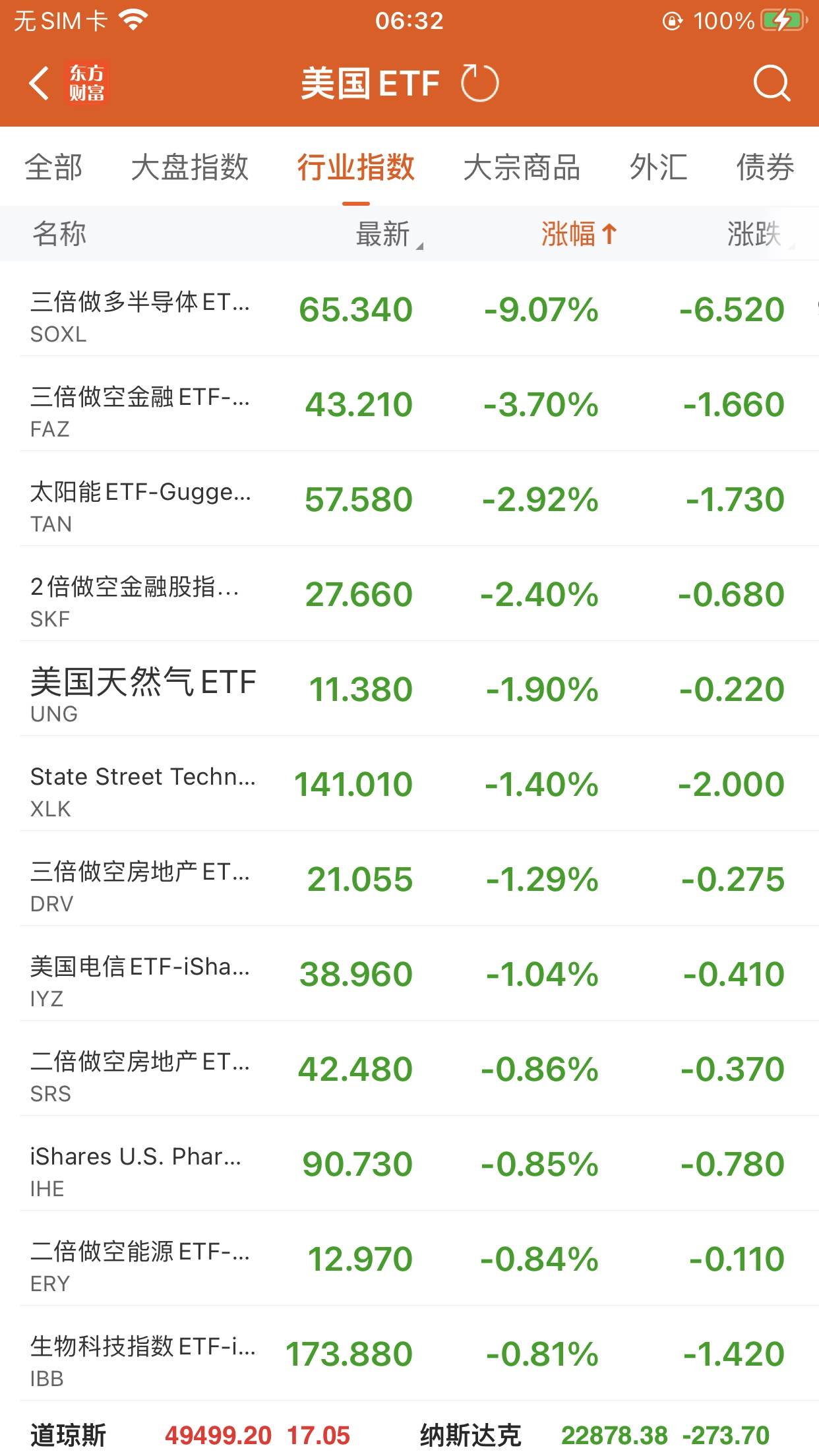Switch to the 大盘指数 tab

pos(190,167)
